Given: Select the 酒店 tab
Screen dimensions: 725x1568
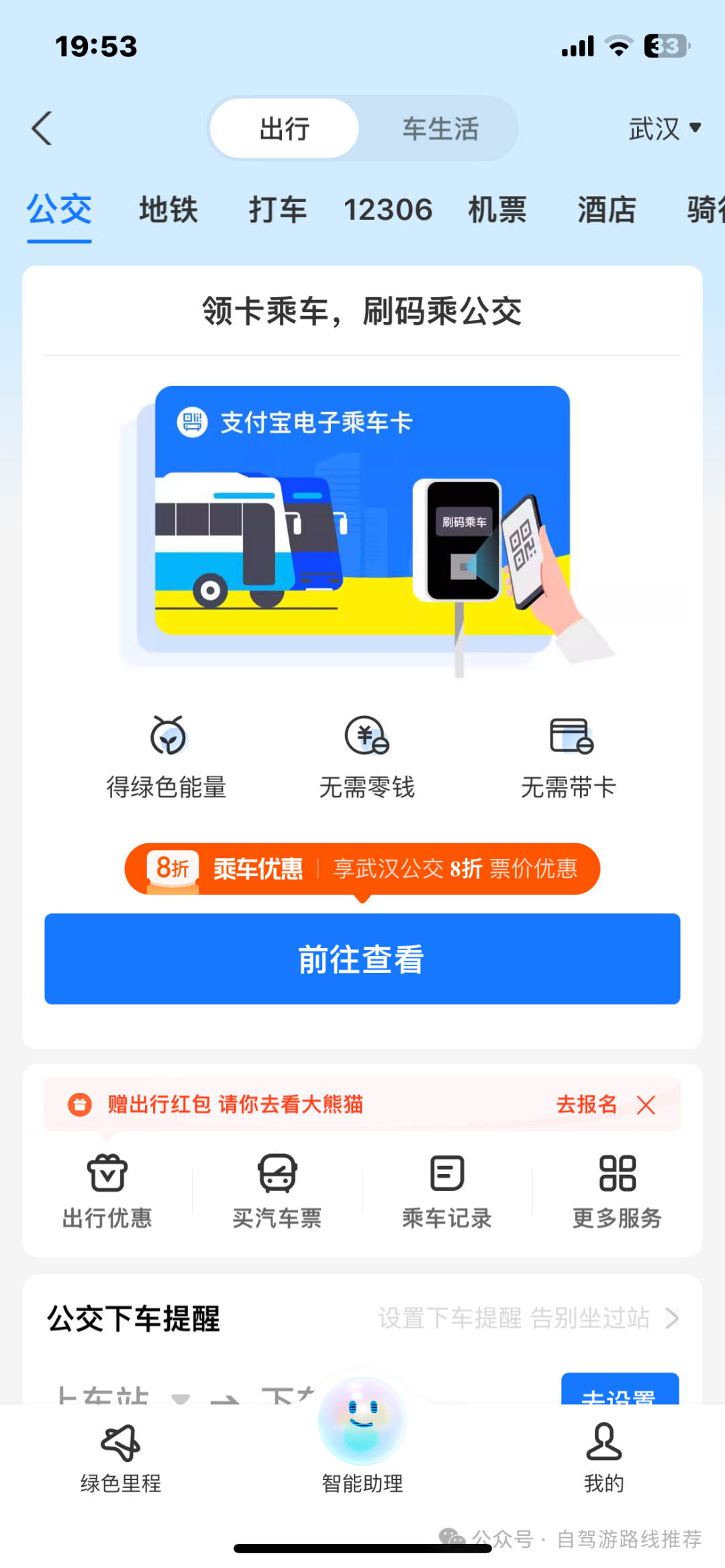Looking at the screenshot, I should tap(606, 210).
